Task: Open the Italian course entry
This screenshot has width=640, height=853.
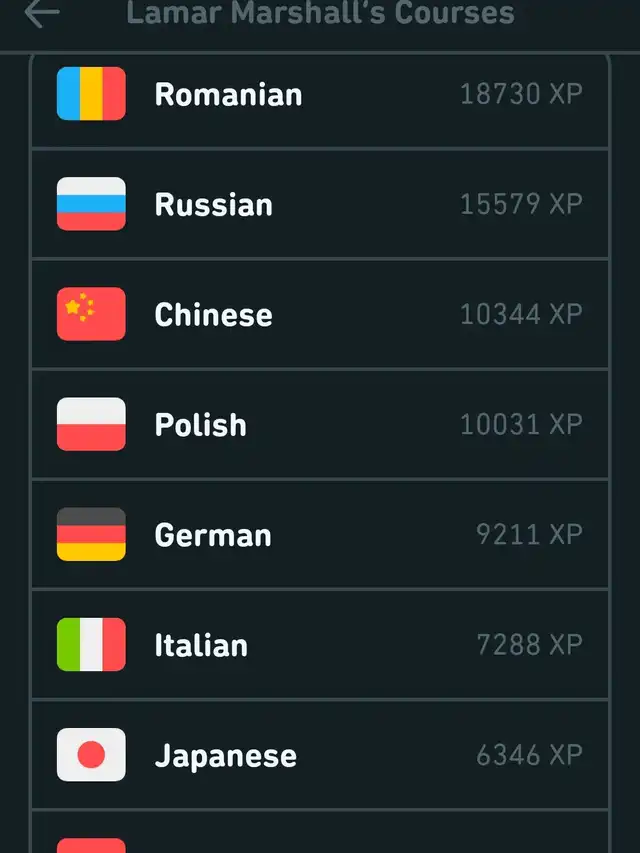Action: click(320, 645)
